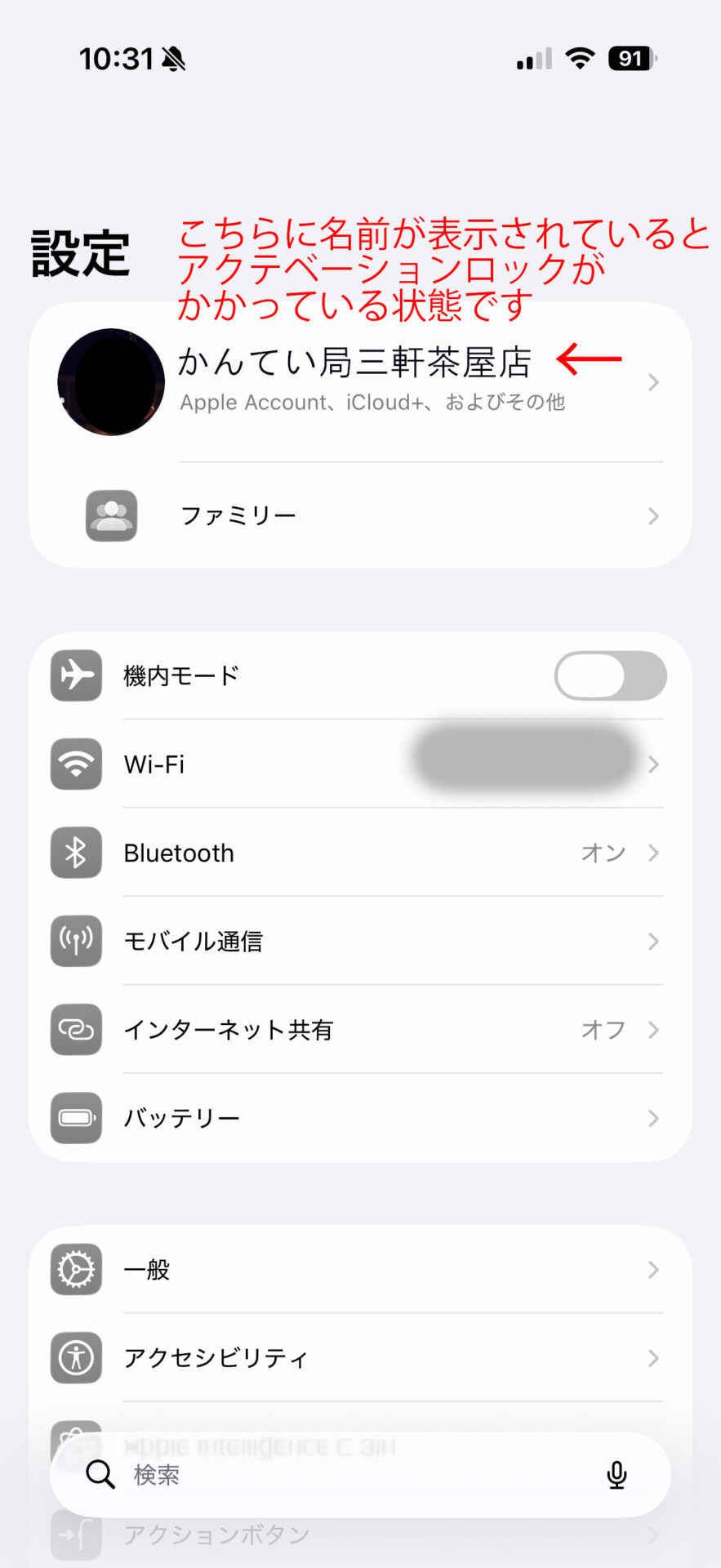721x1568 pixels.
Task: Open the かんてい局三軒茶屋店 Apple Account row
Action: tap(360, 382)
